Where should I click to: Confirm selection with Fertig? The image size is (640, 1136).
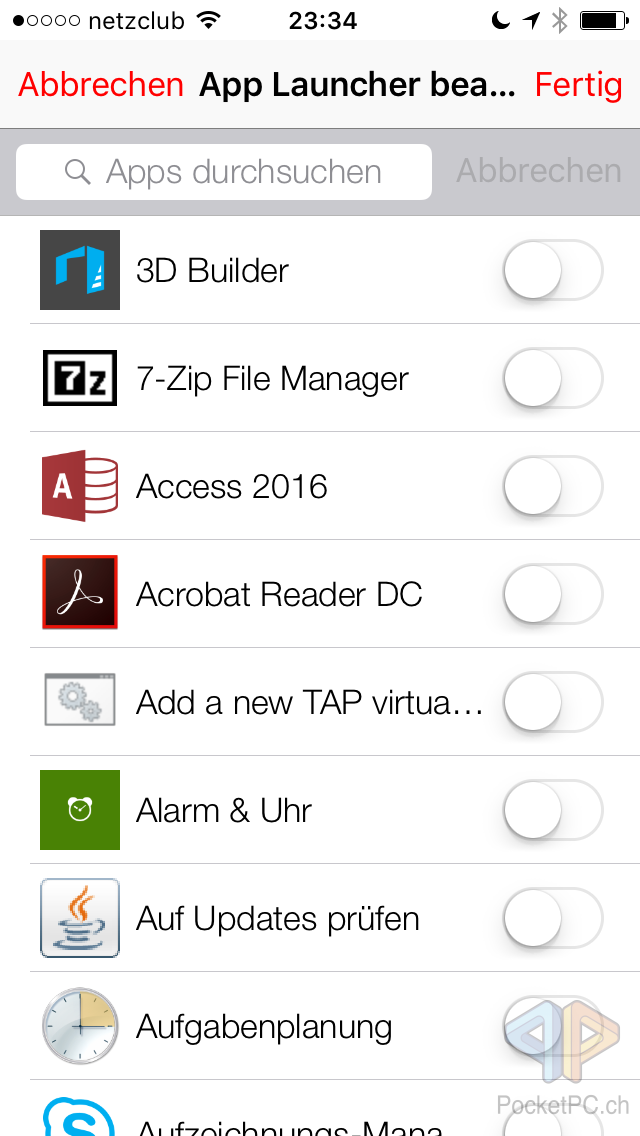click(x=578, y=85)
